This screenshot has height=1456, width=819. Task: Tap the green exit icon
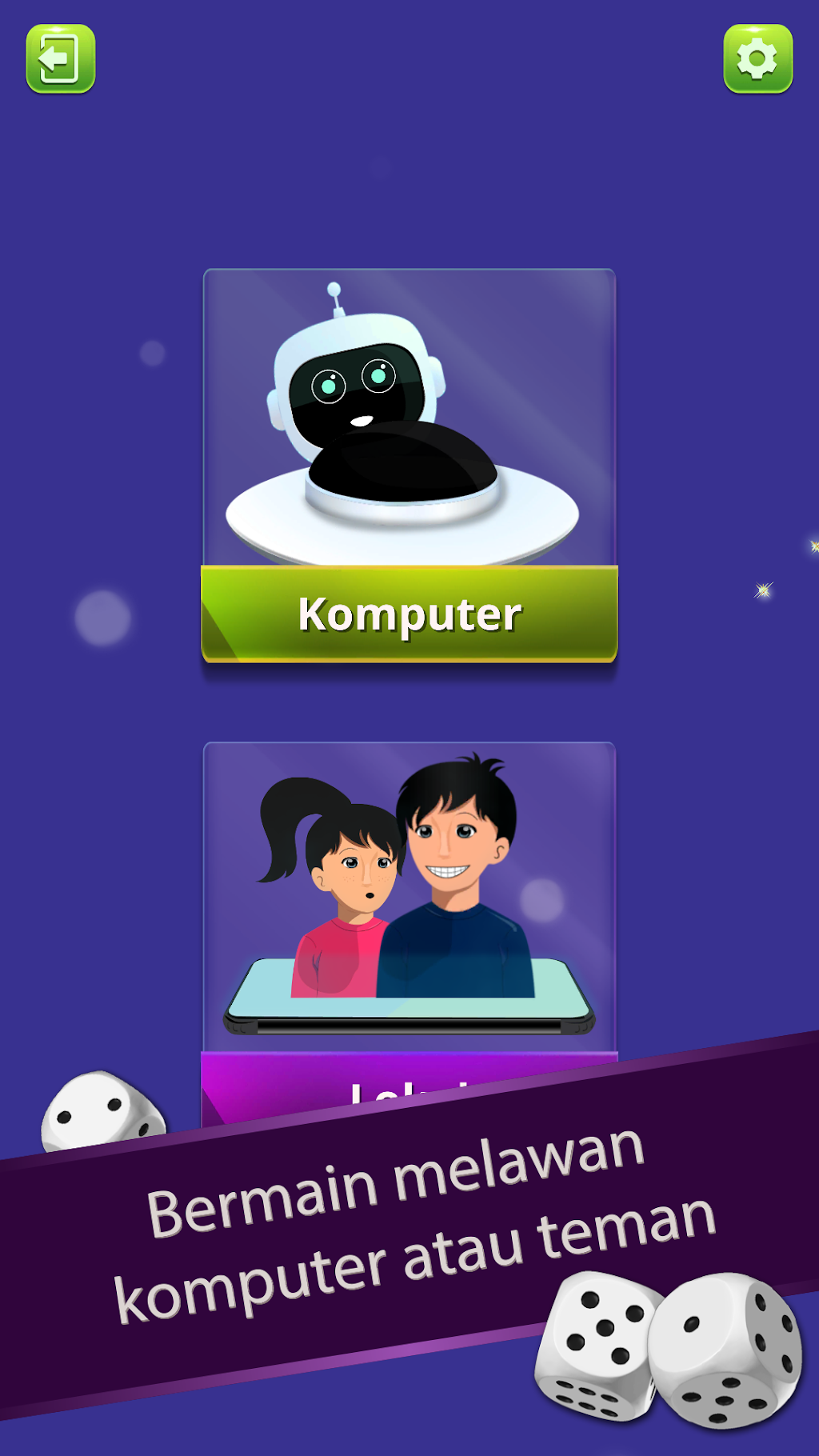pos(61,59)
